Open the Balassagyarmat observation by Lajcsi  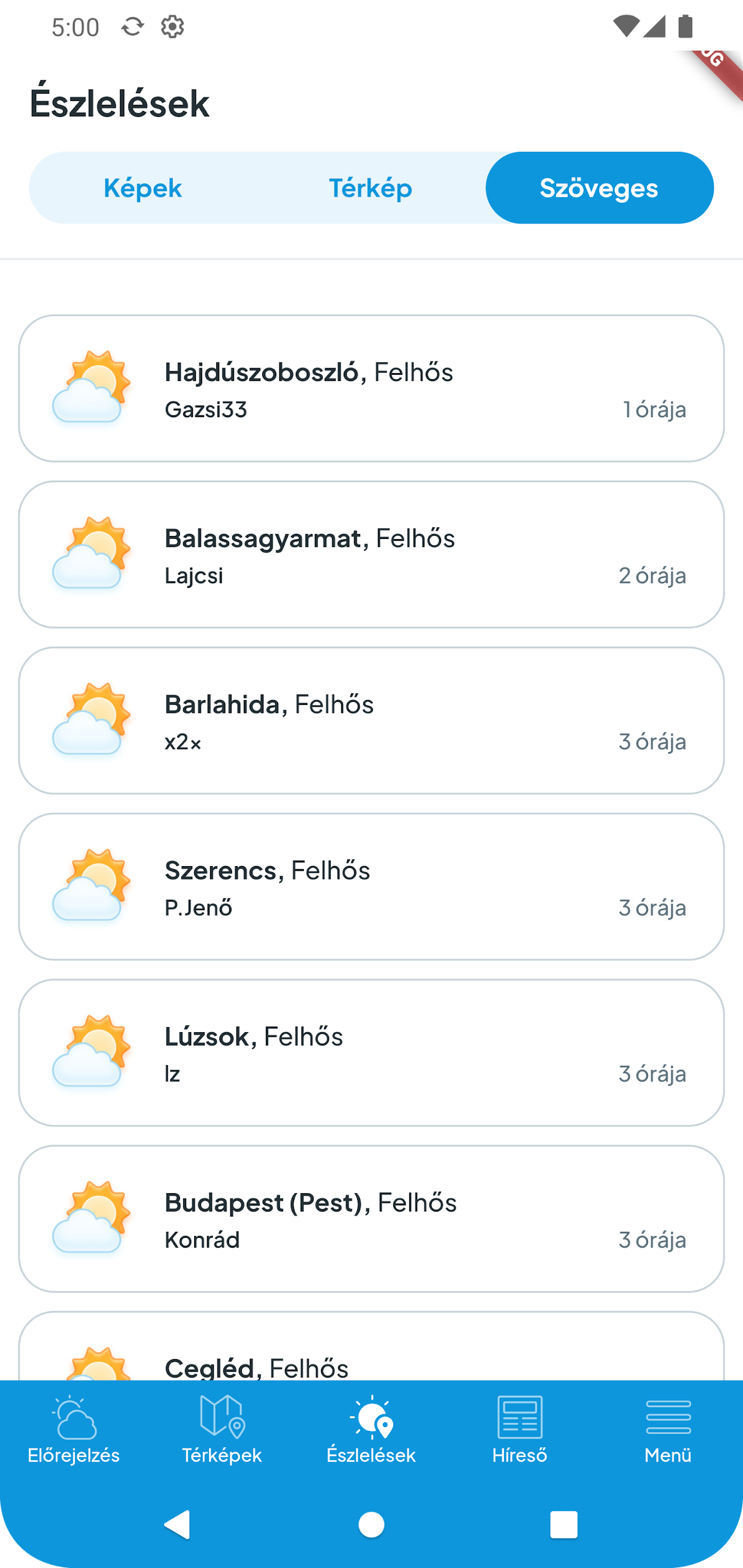pos(371,554)
